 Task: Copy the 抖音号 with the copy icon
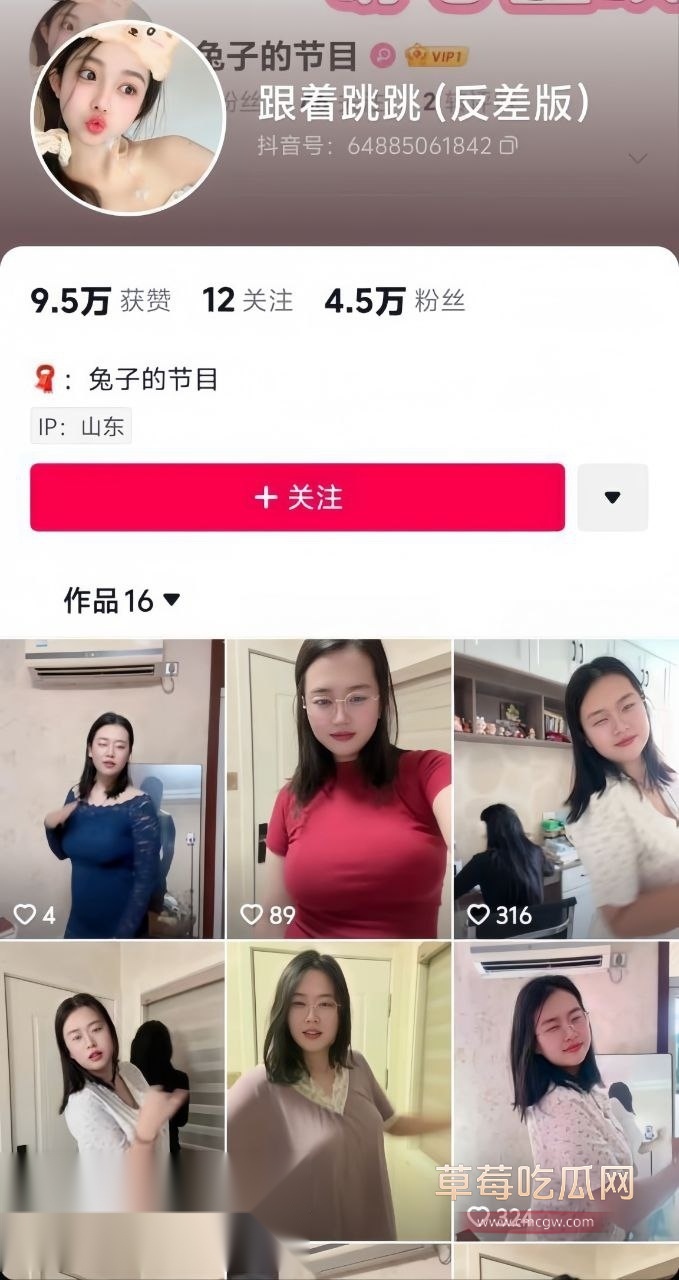coord(509,146)
